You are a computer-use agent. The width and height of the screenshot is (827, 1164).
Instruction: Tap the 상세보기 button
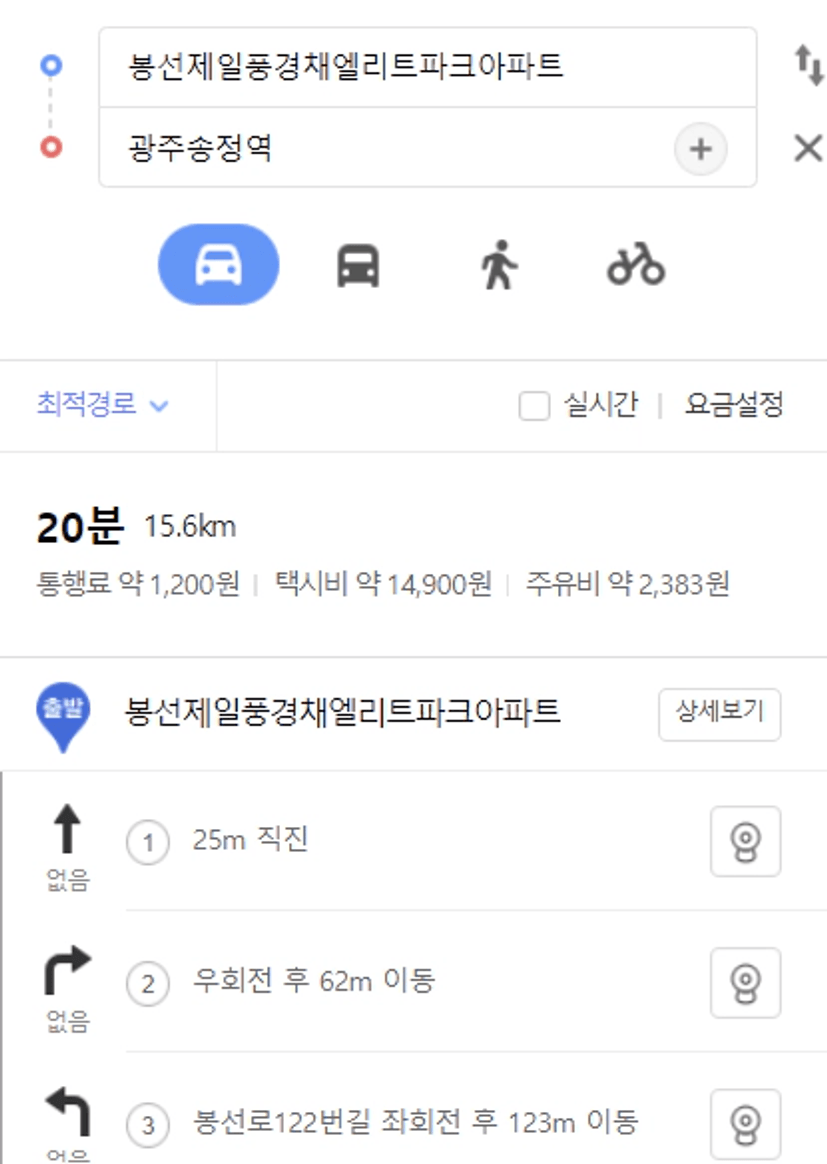(x=719, y=713)
